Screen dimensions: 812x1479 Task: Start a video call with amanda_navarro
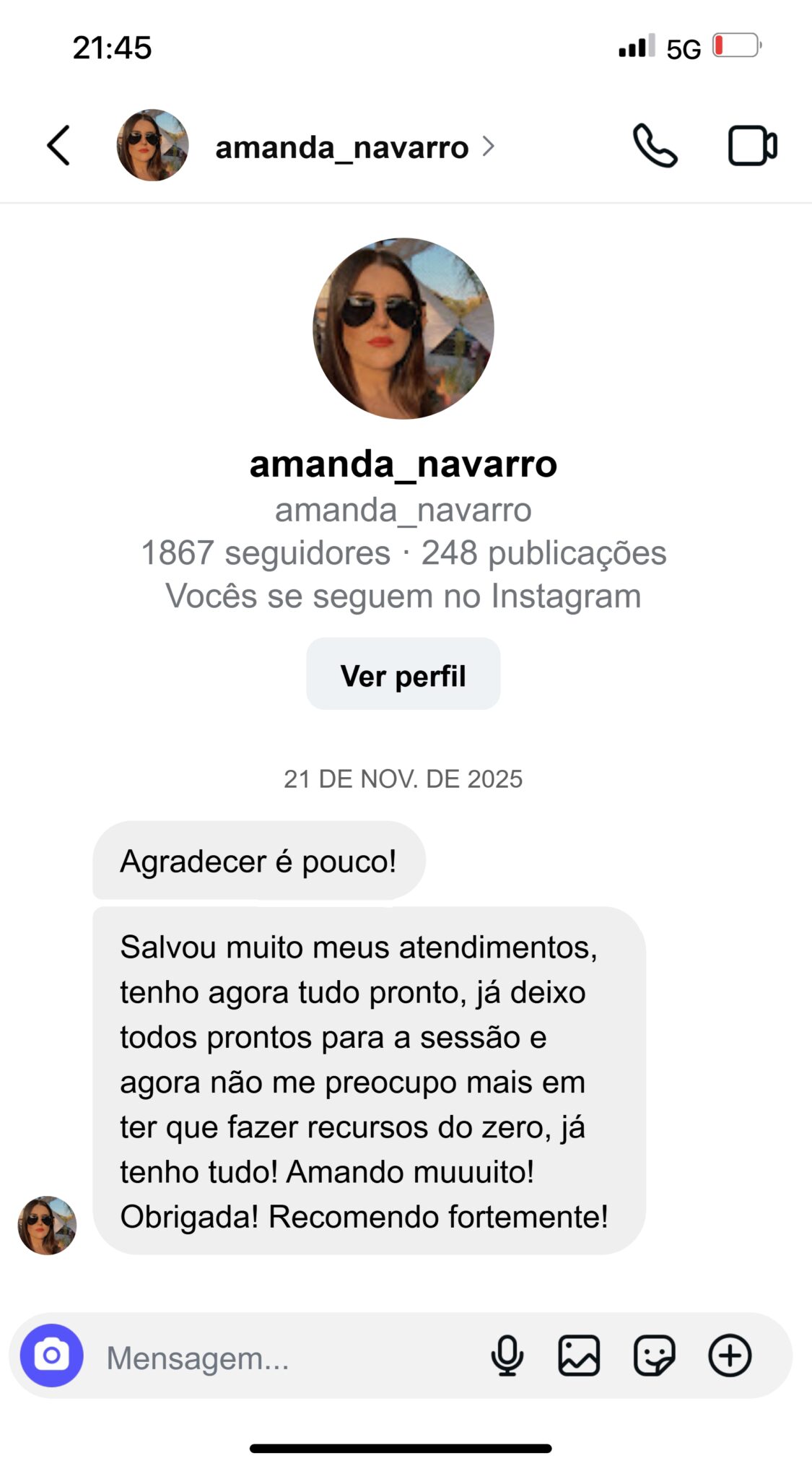(752, 144)
